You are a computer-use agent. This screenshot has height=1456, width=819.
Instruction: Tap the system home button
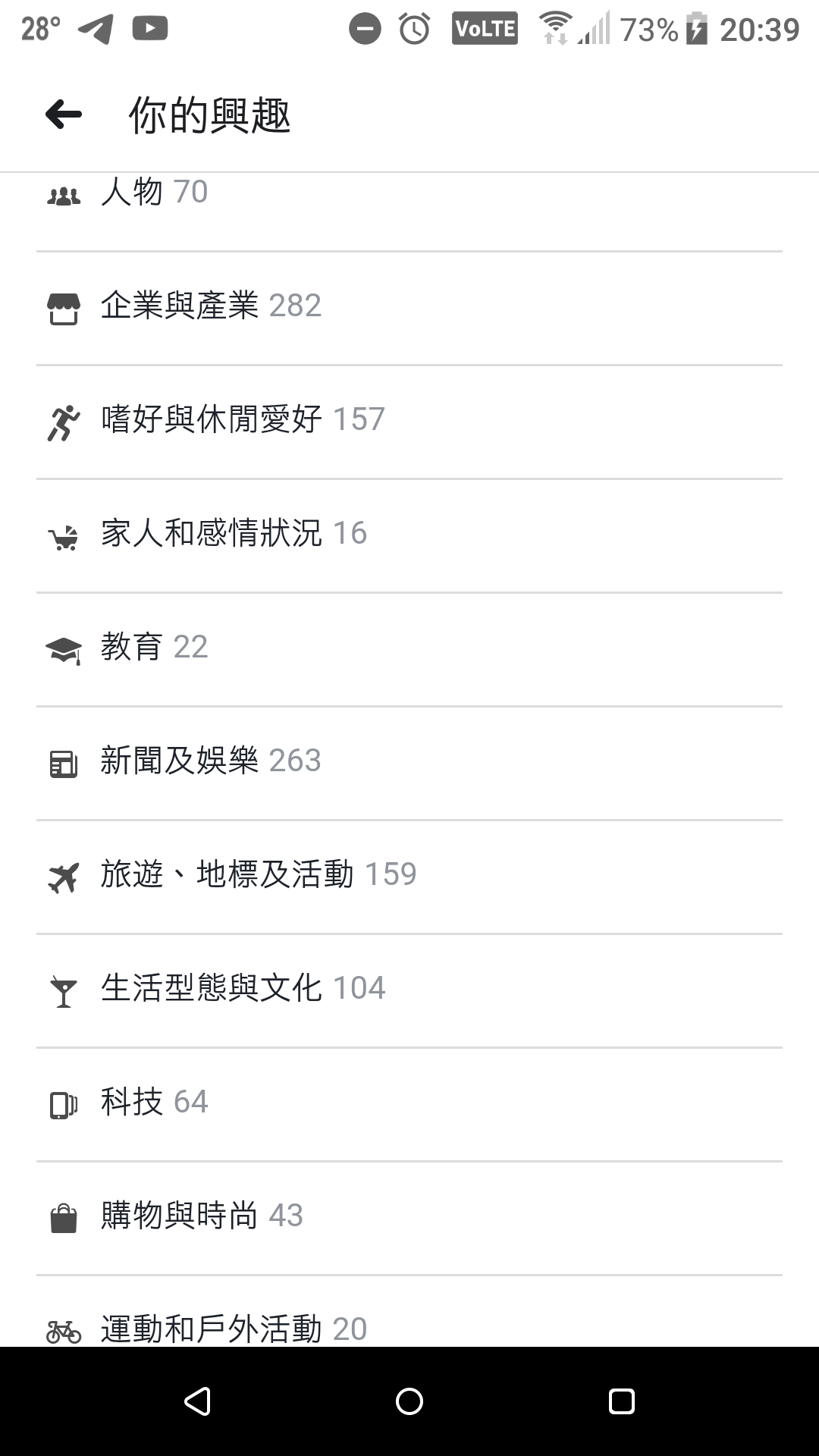tap(409, 1401)
